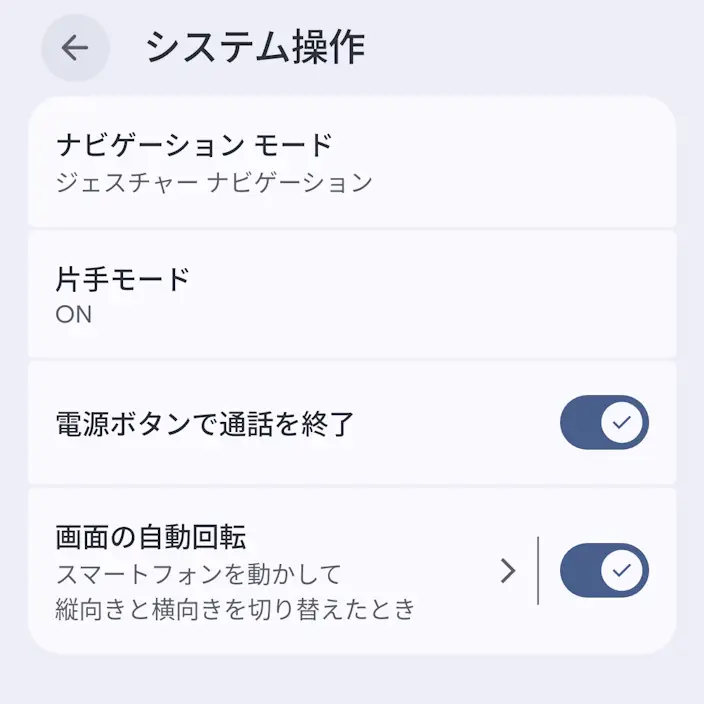Go back using the arrow icon
The image size is (704, 704).
tap(75, 48)
